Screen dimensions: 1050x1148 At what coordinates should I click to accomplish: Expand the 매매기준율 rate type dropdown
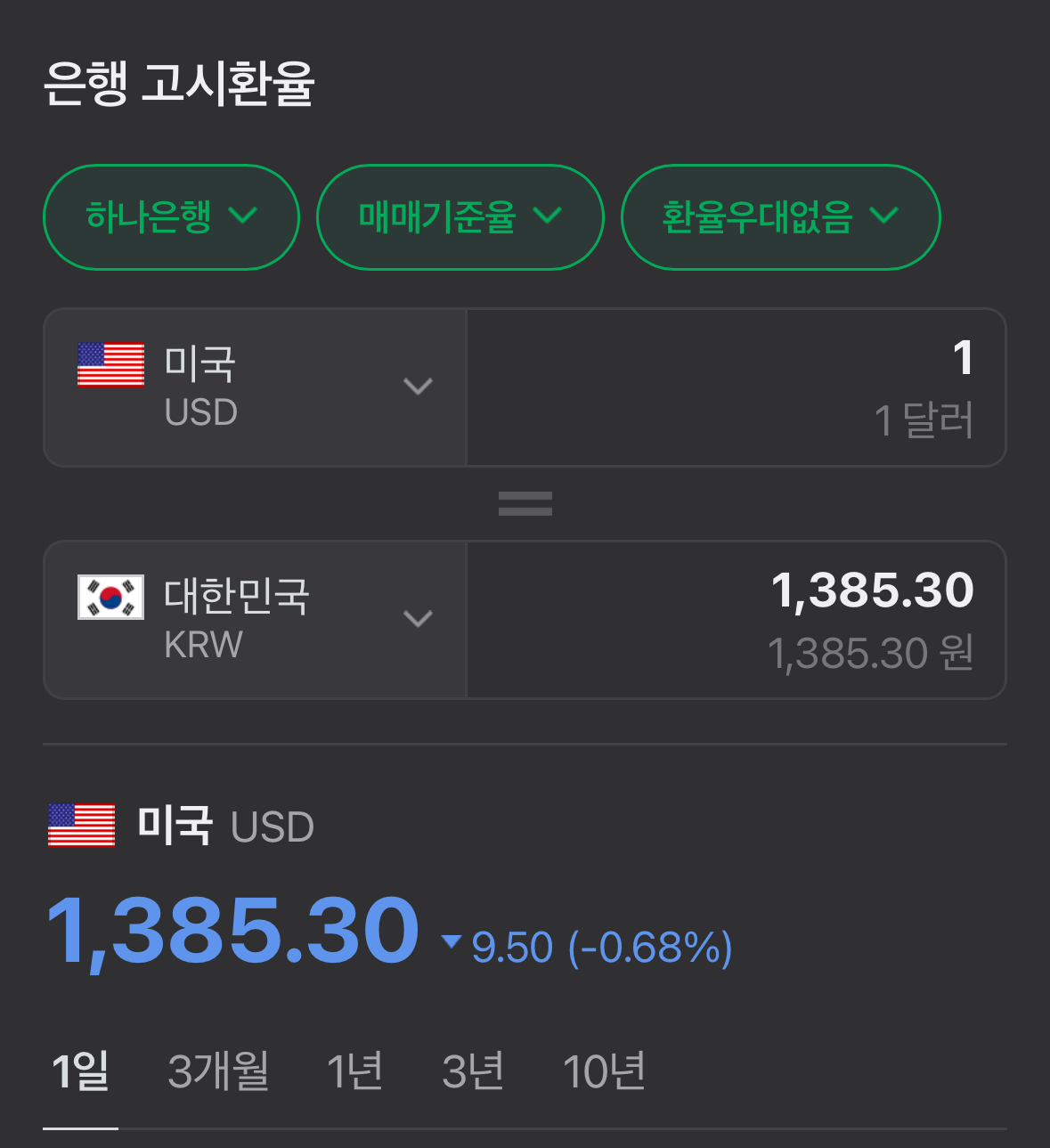tap(460, 217)
